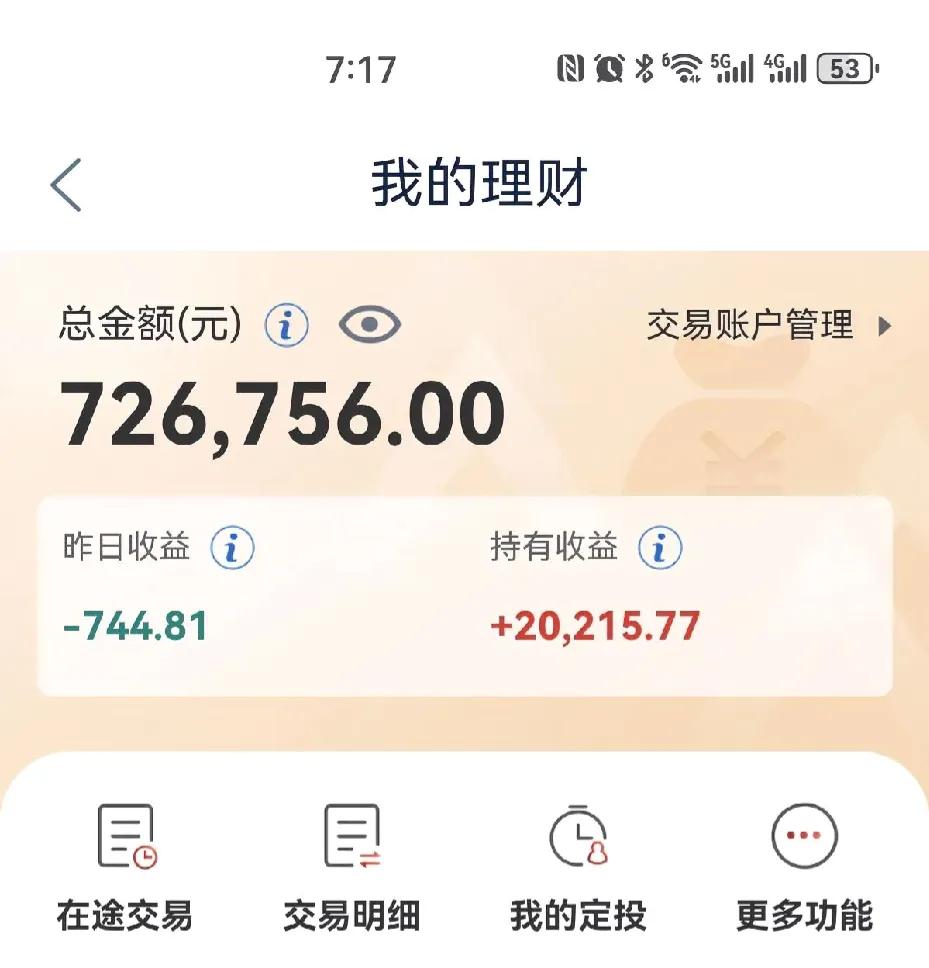
Task: Tap the info icon beside 持有收益
Action: click(658, 547)
